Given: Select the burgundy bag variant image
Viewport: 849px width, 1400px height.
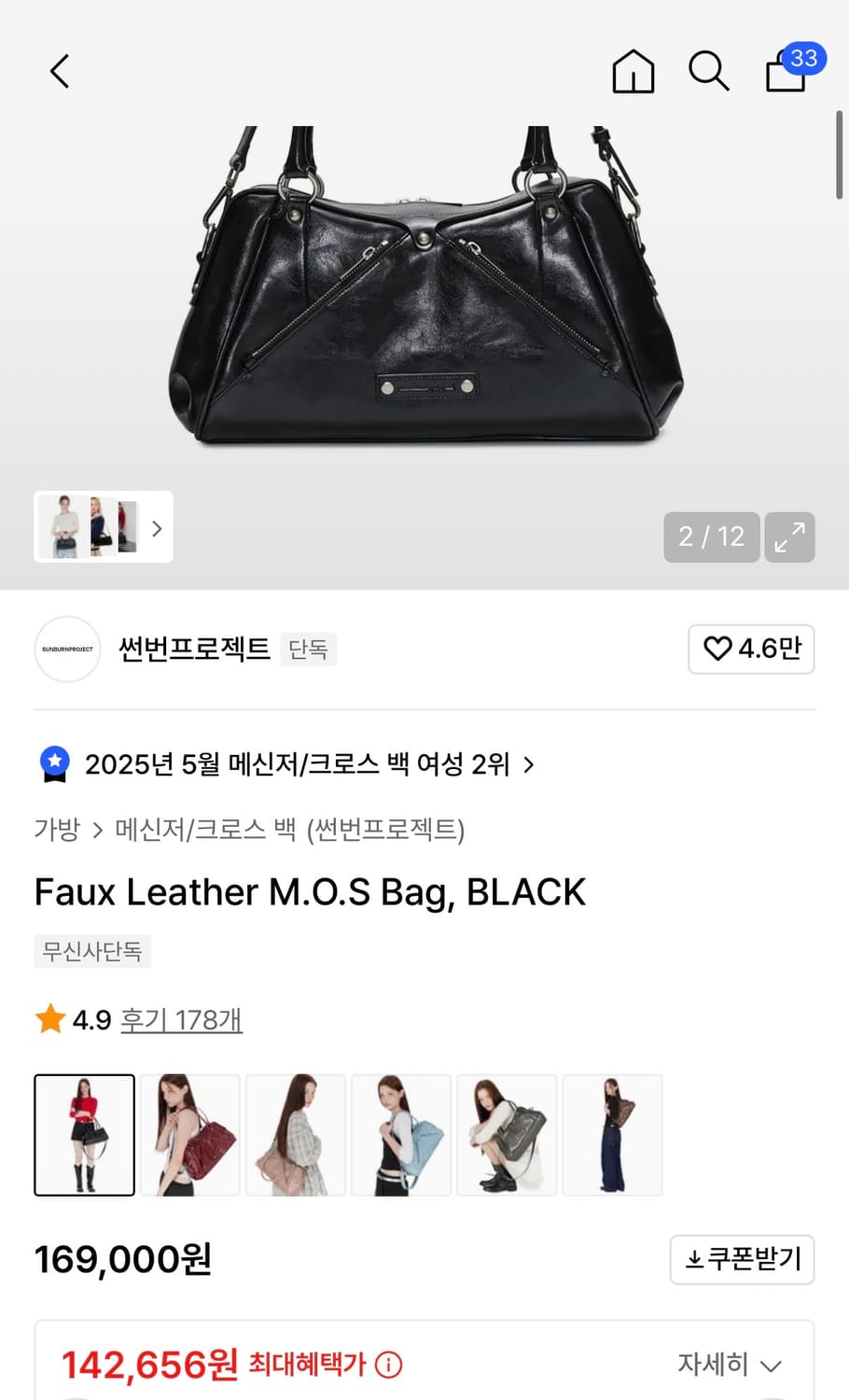Looking at the screenshot, I should click(x=189, y=1134).
